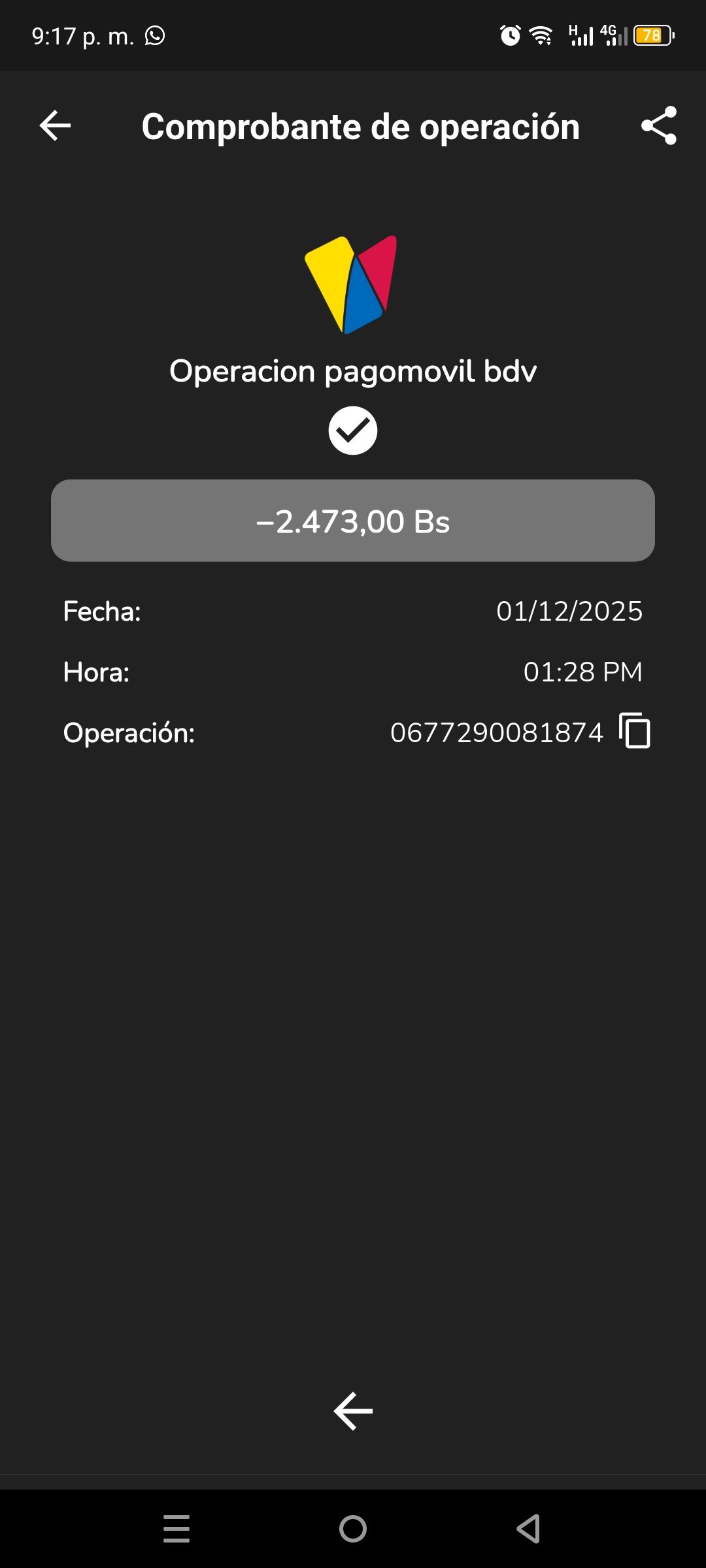Go to the home screen
This screenshot has height=1568, width=706.
353,1528
